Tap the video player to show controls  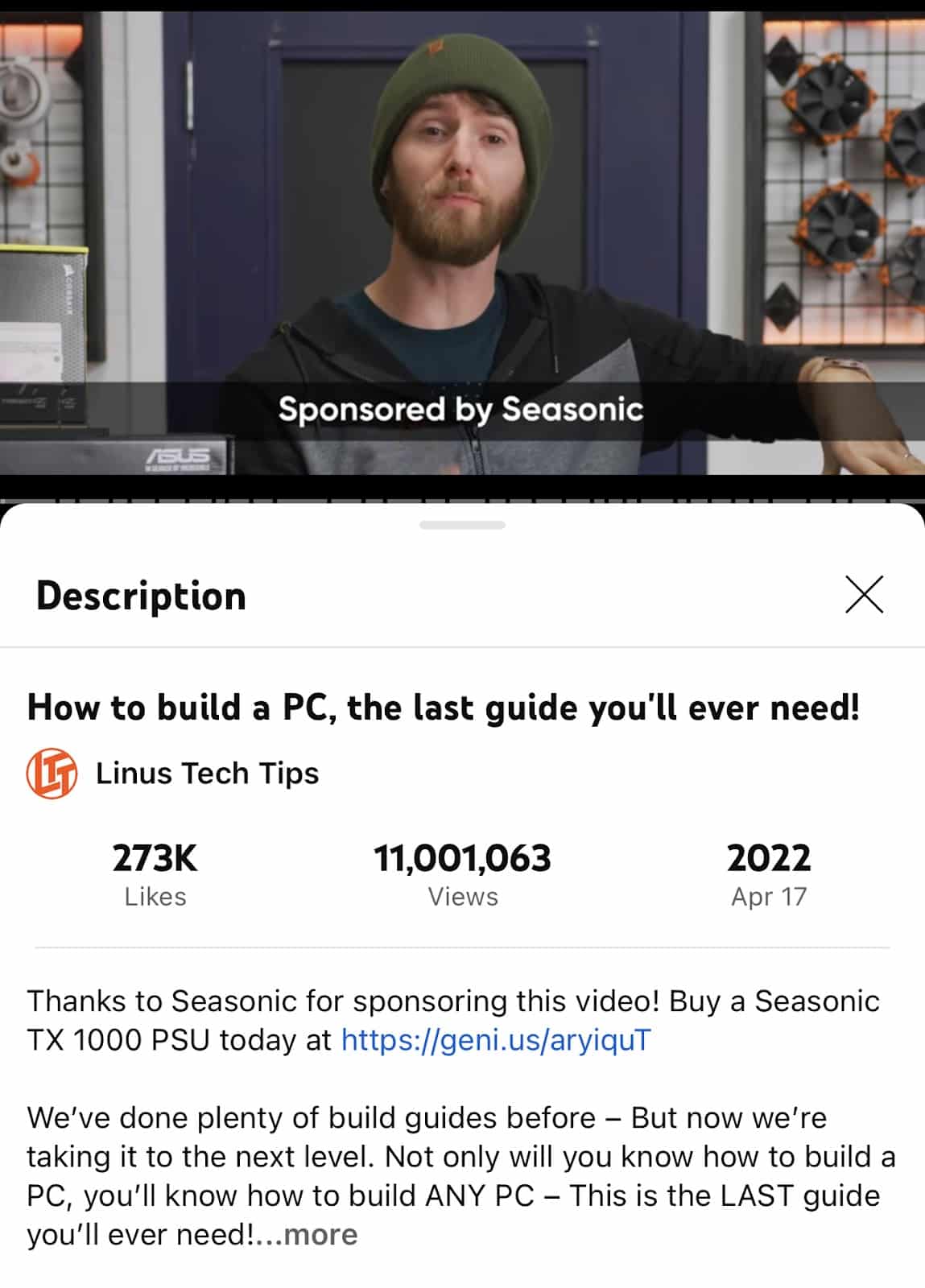pos(463,242)
